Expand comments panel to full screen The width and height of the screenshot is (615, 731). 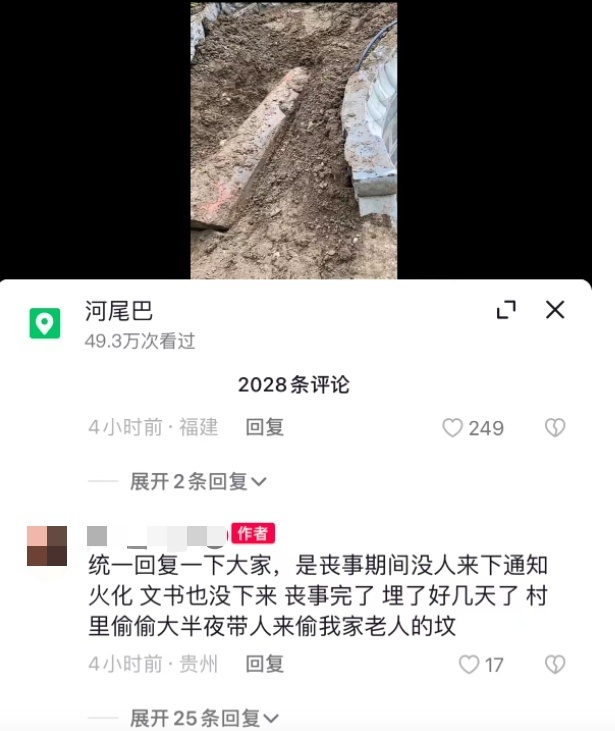[506, 310]
